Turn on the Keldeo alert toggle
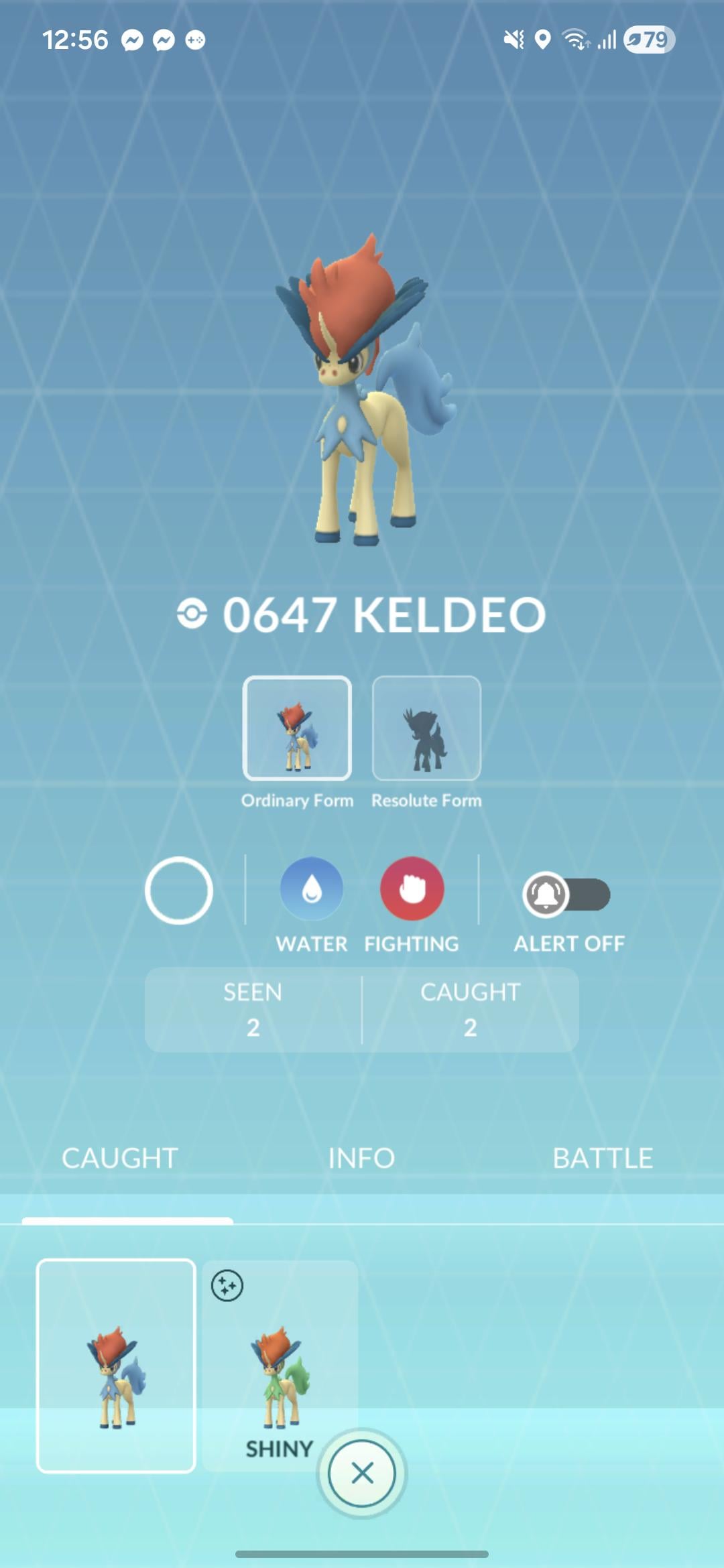Image resolution: width=724 pixels, height=1568 pixels. [566, 895]
